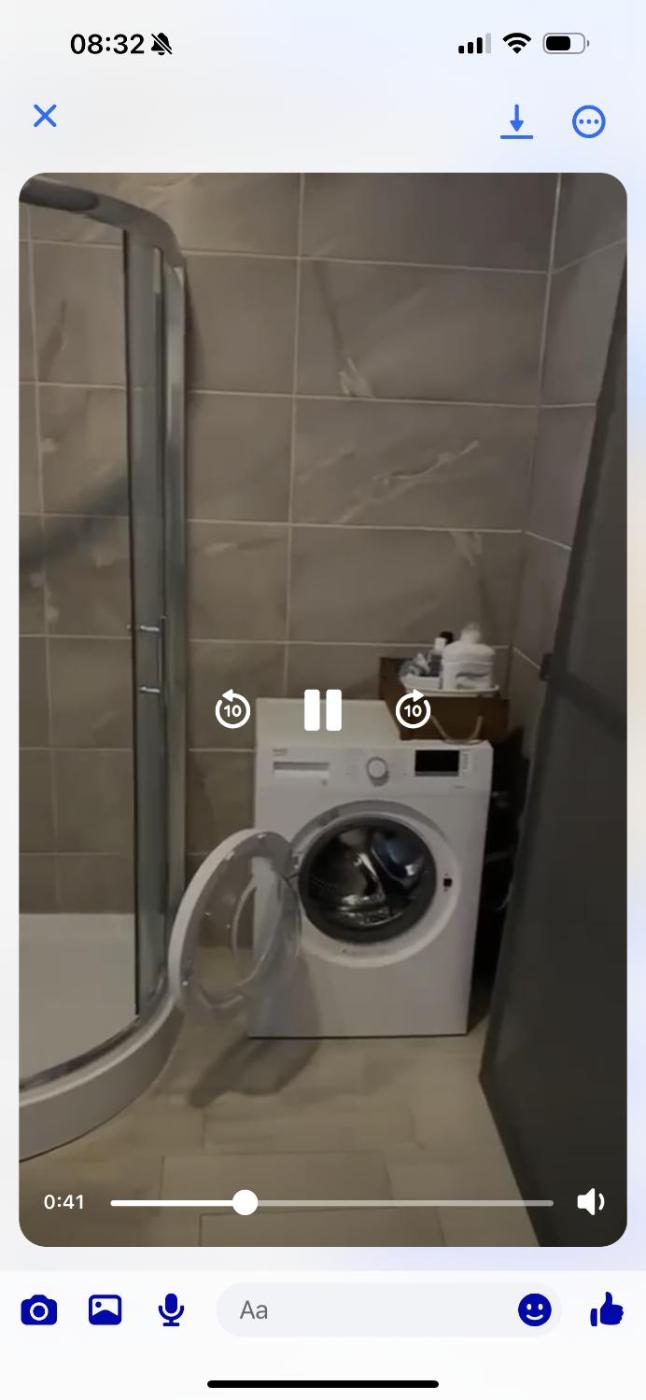Open the emoji picker
646x1400 pixels.
click(x=534, y=1310)
